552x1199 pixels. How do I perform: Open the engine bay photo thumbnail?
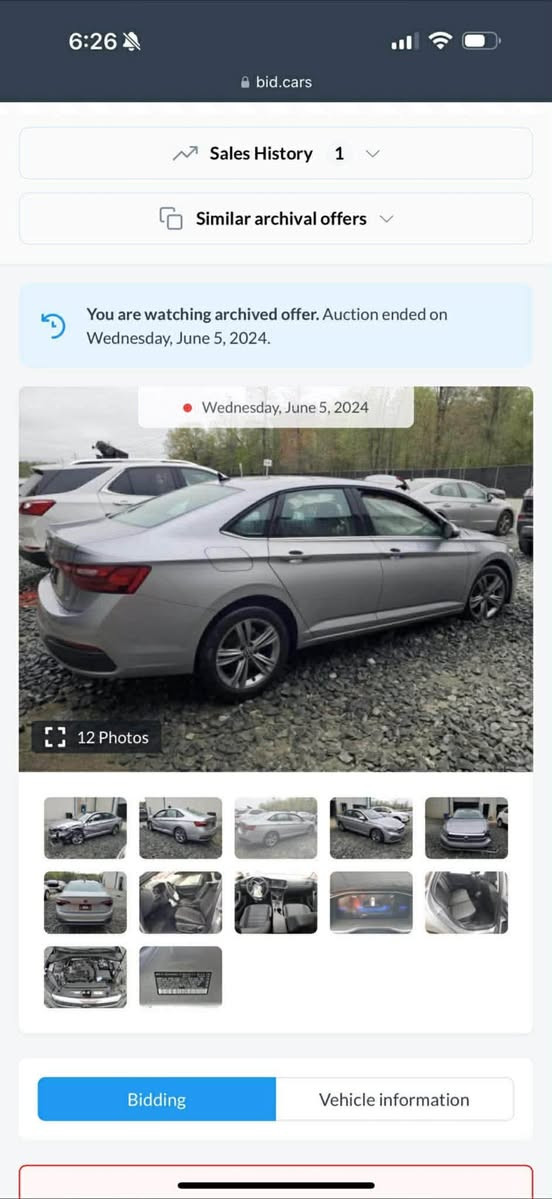point(85,977)
